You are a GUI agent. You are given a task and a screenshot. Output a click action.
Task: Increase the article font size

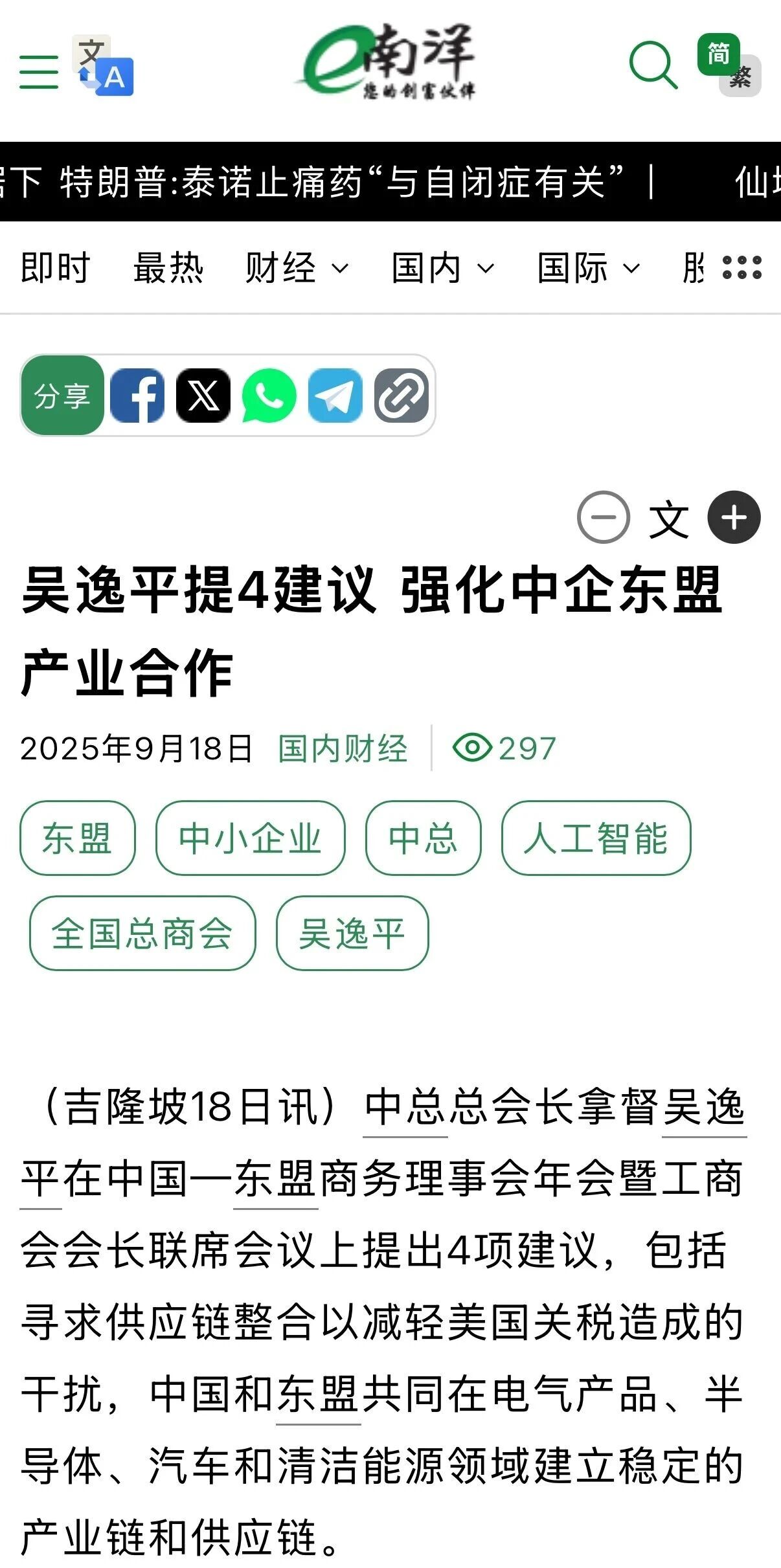[734, 517]
